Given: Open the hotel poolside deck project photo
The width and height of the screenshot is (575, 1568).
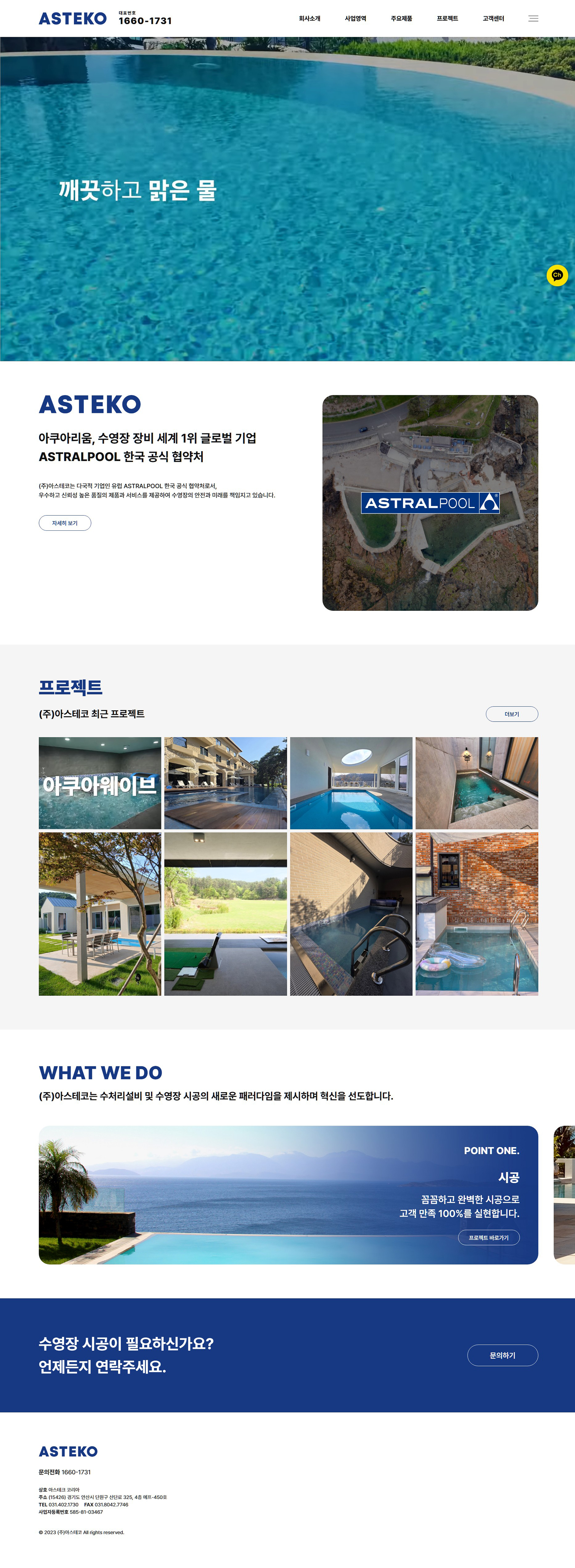Looking at the screenshot, I should (226, 783).
